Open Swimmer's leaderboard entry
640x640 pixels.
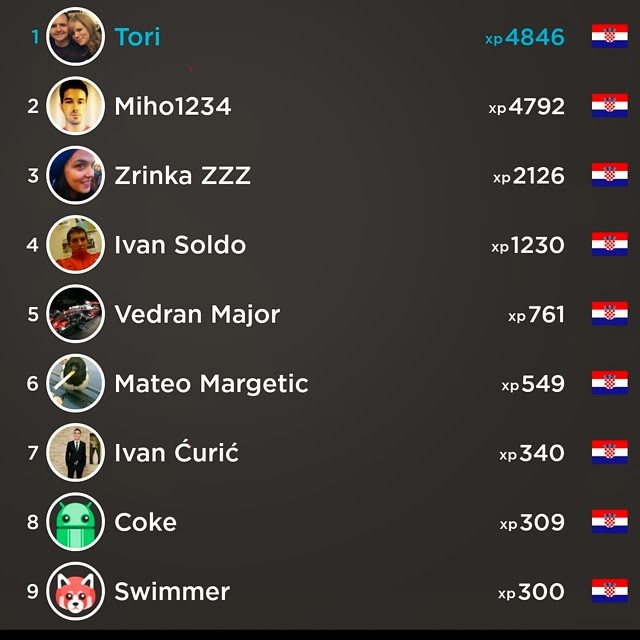[x=172, y=591]
